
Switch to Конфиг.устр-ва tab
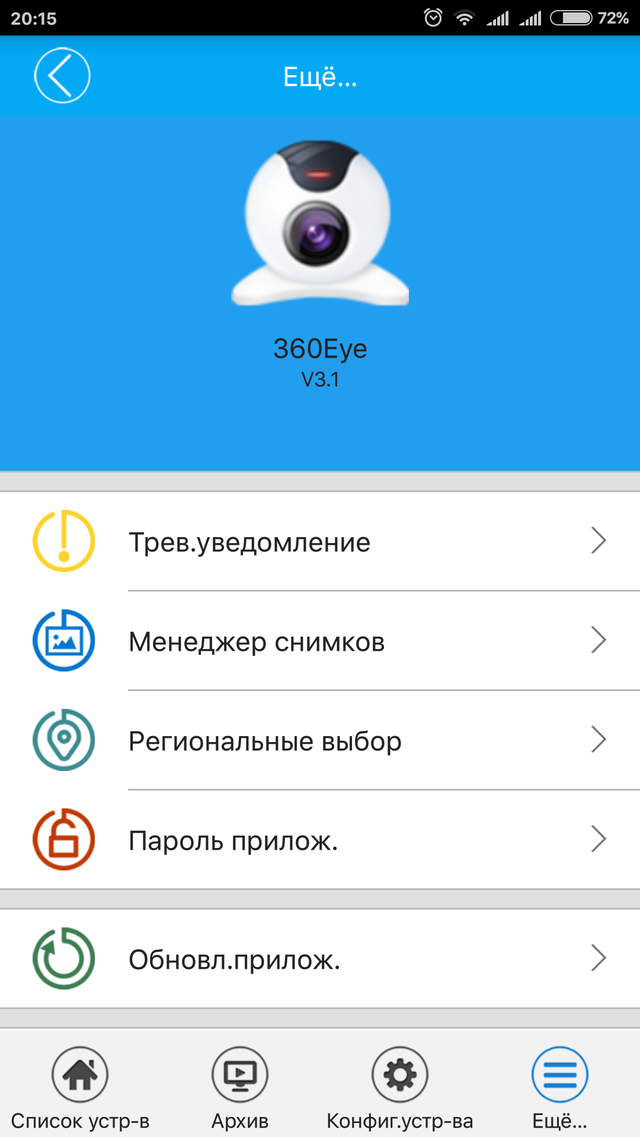coord(400,1087)
